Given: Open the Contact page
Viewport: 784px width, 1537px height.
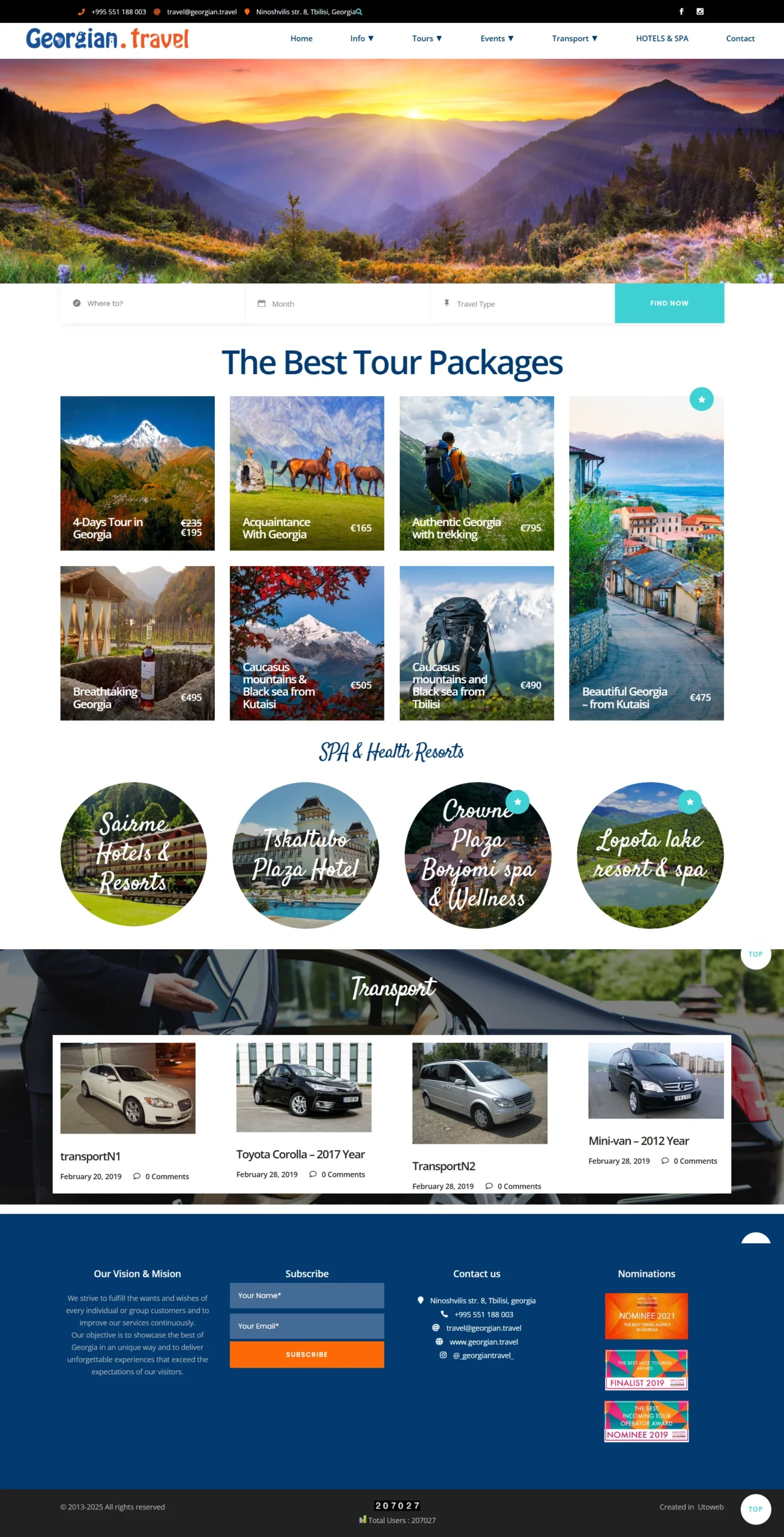Looking at the screenshot, I should pos(740,38).
